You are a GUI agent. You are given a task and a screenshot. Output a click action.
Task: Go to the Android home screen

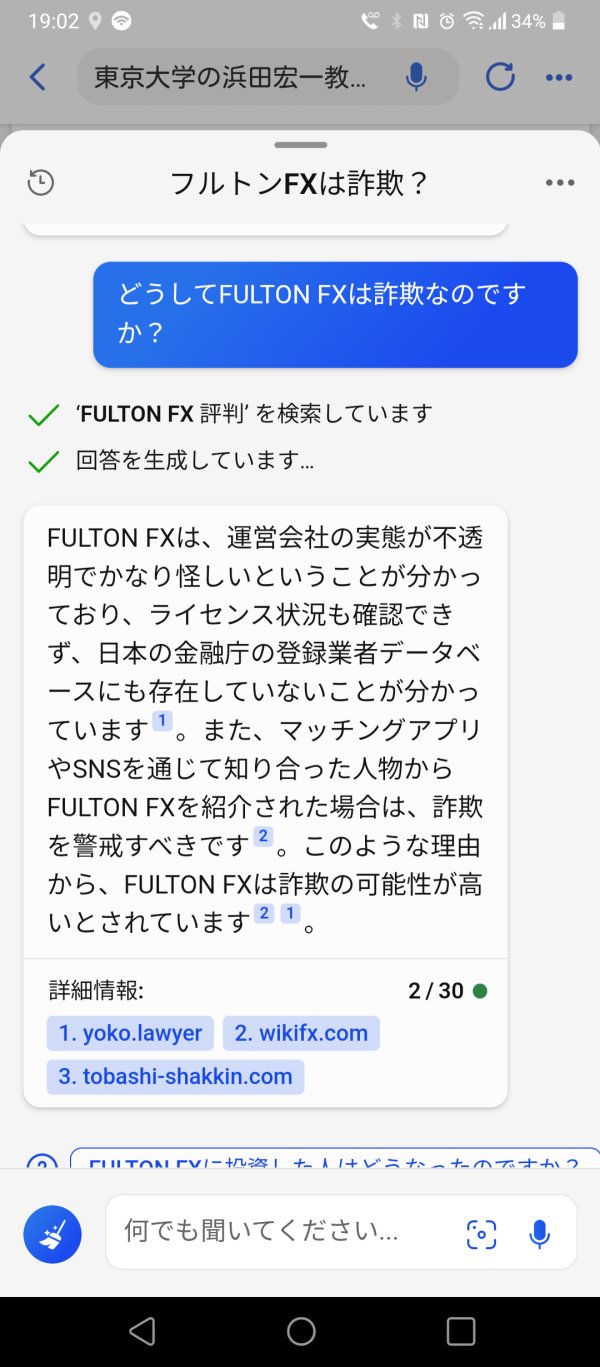[x=301, y=1331]
